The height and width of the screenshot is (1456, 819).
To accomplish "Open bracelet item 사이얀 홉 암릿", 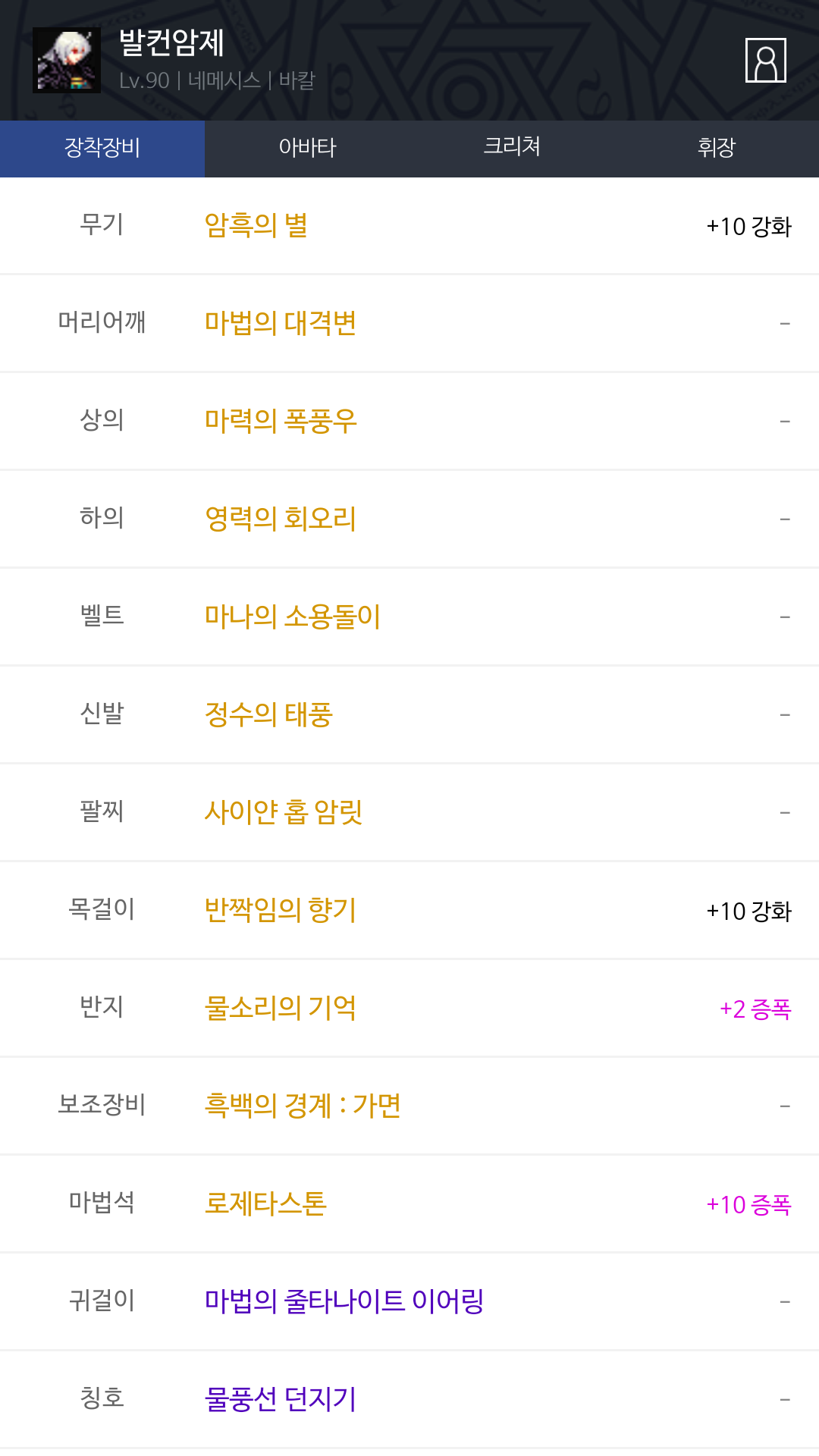I will coord(284,813).
